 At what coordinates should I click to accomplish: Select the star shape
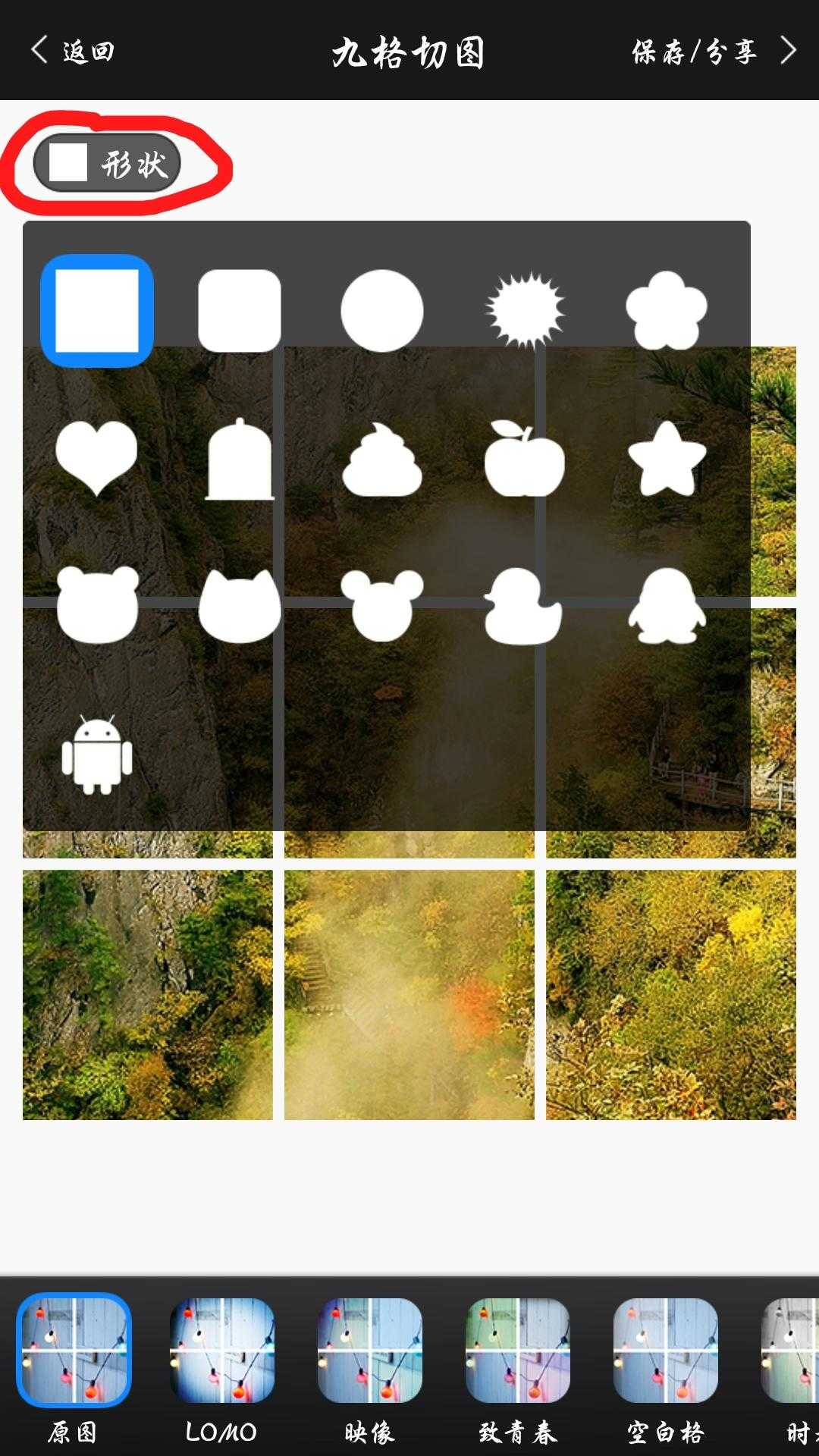[667, 459]
